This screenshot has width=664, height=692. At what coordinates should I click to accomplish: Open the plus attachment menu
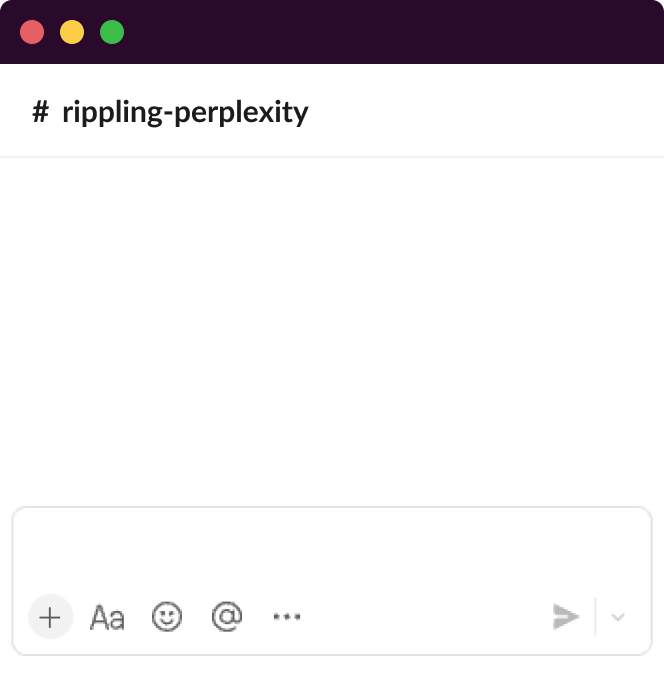50,617
